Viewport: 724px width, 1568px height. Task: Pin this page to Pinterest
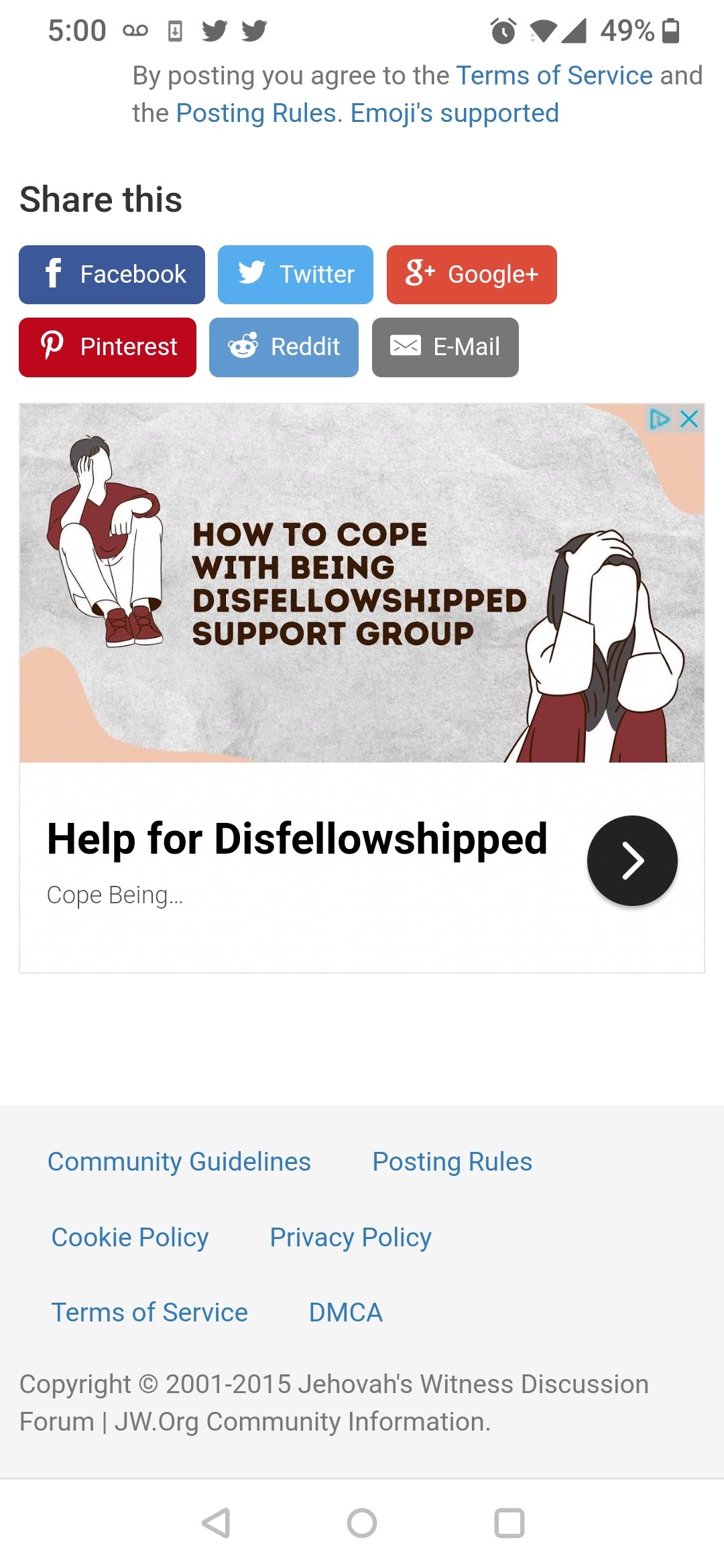(x=107, y=347)
